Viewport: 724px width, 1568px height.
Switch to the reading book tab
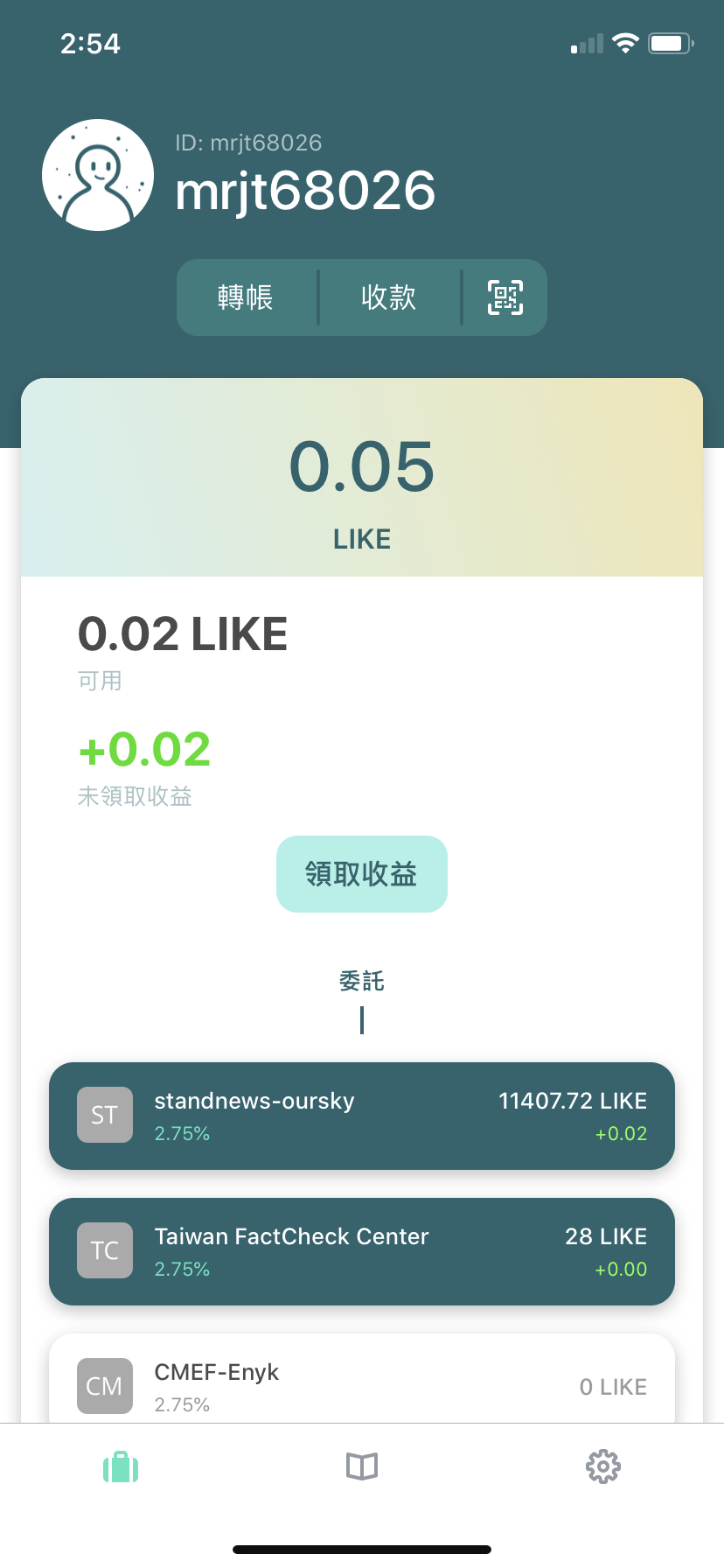362,1466
